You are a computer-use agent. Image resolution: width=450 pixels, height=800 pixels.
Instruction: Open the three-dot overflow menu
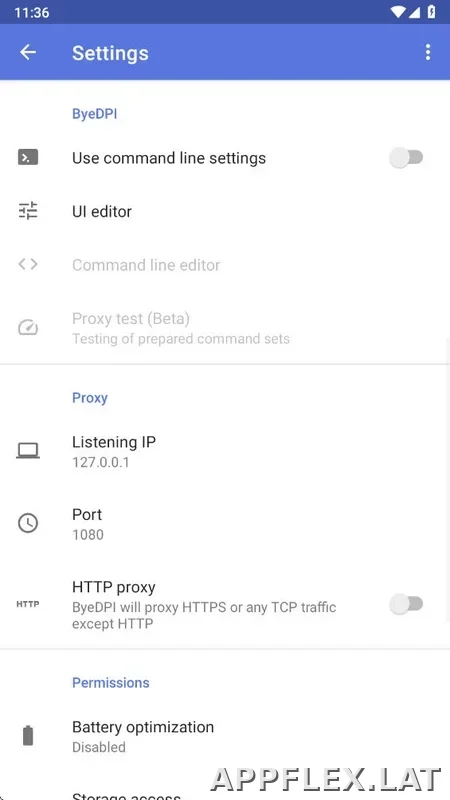428,52
